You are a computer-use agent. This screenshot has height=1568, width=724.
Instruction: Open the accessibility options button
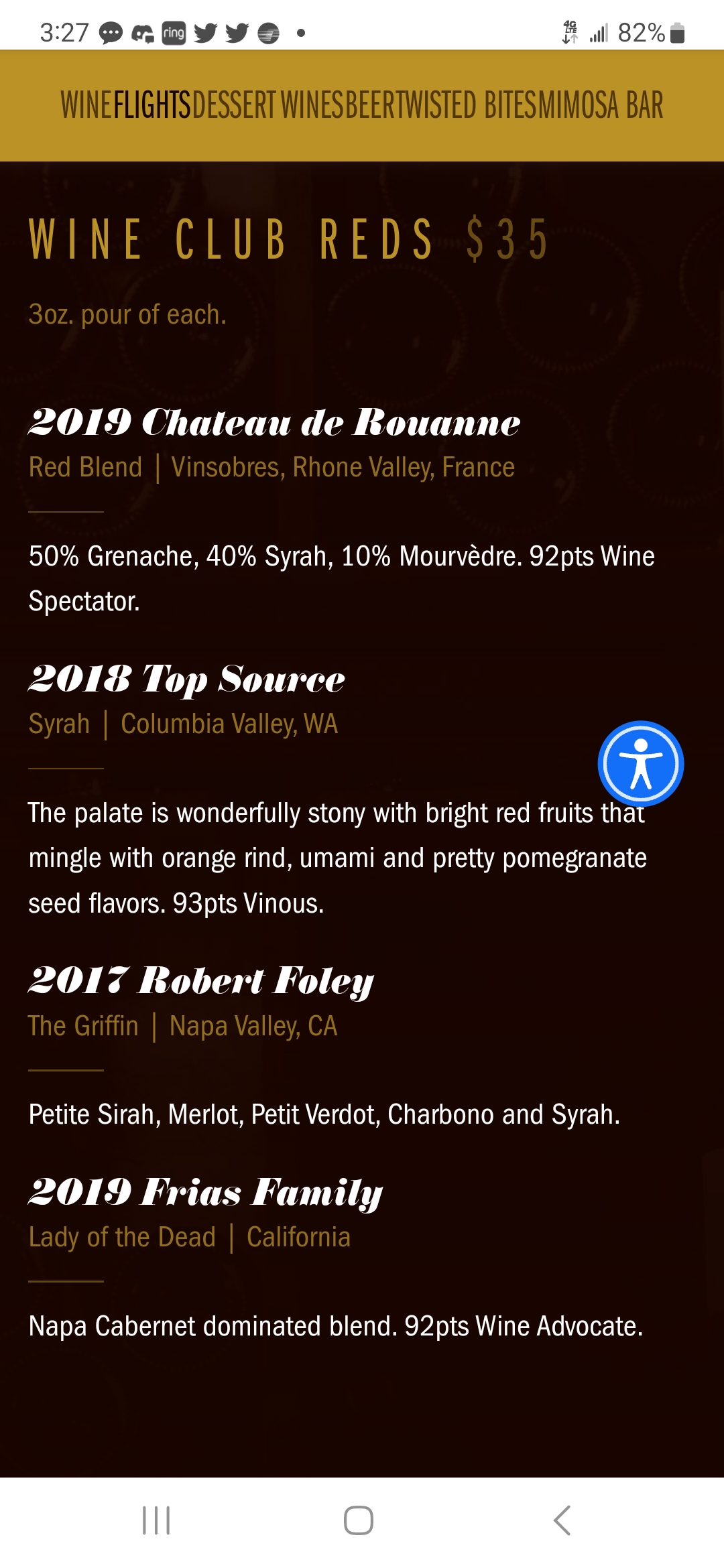641,764
